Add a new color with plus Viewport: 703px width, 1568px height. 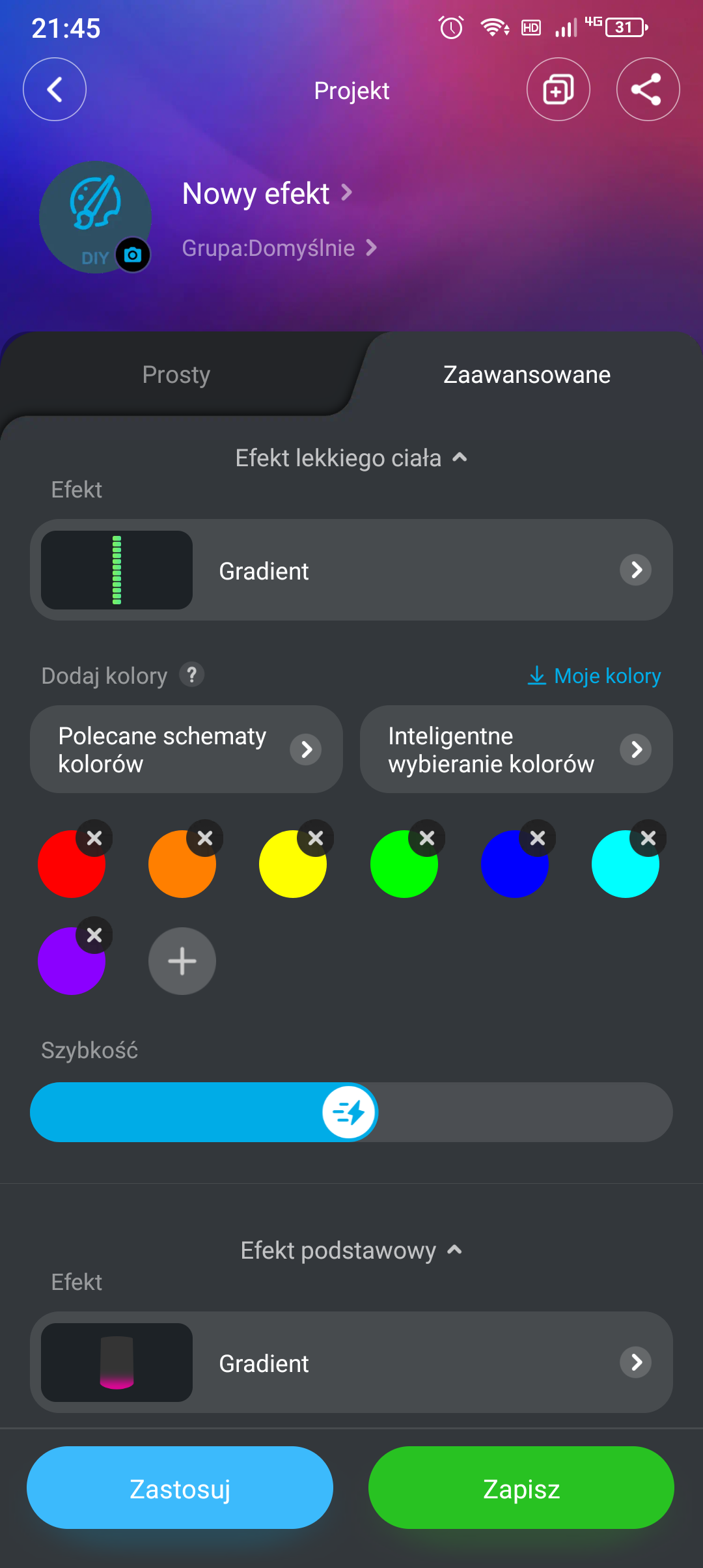click(182, 961)
